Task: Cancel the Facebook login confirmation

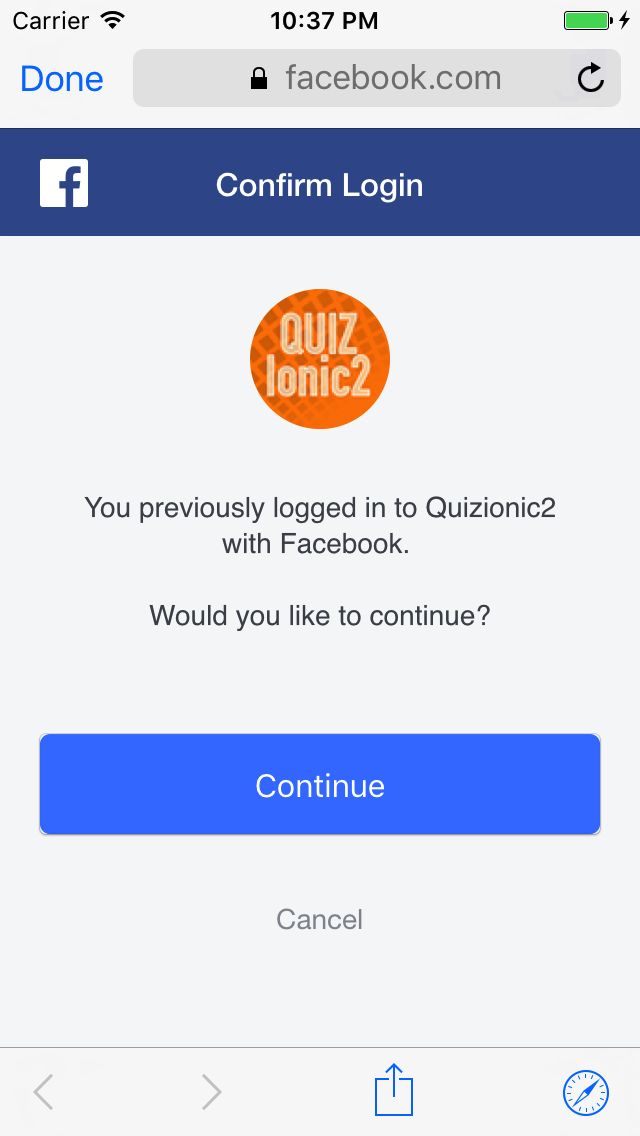Action: [x=320, y=919]
